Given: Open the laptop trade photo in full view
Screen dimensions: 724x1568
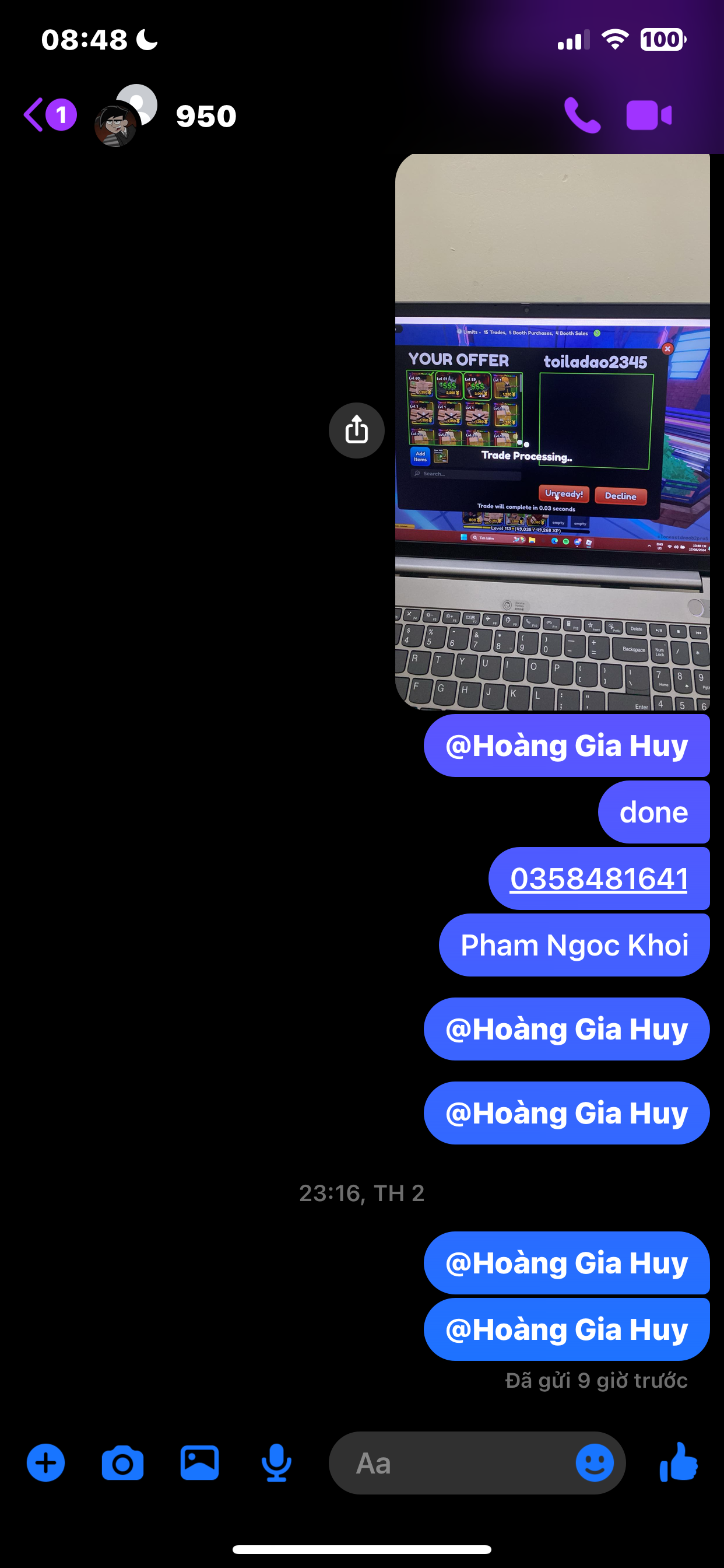Looking at the screenshot, I should 553,432.
